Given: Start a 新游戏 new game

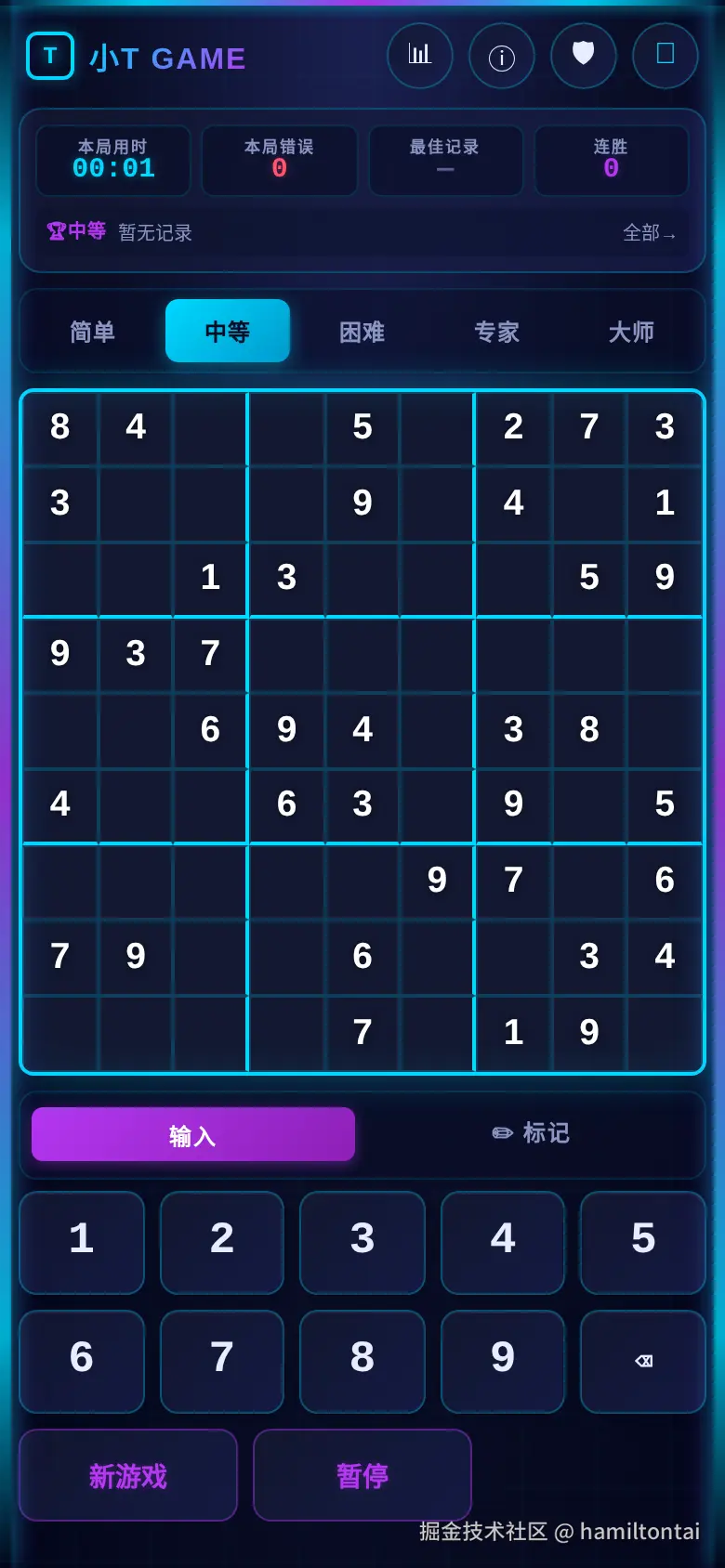Looking at the screenshot, I should 128,1475.
